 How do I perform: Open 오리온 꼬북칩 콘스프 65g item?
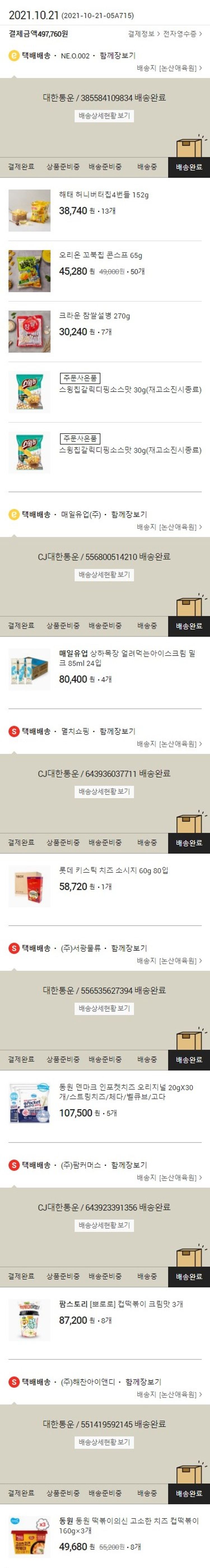pyautogui.click(x=101, y=256)
